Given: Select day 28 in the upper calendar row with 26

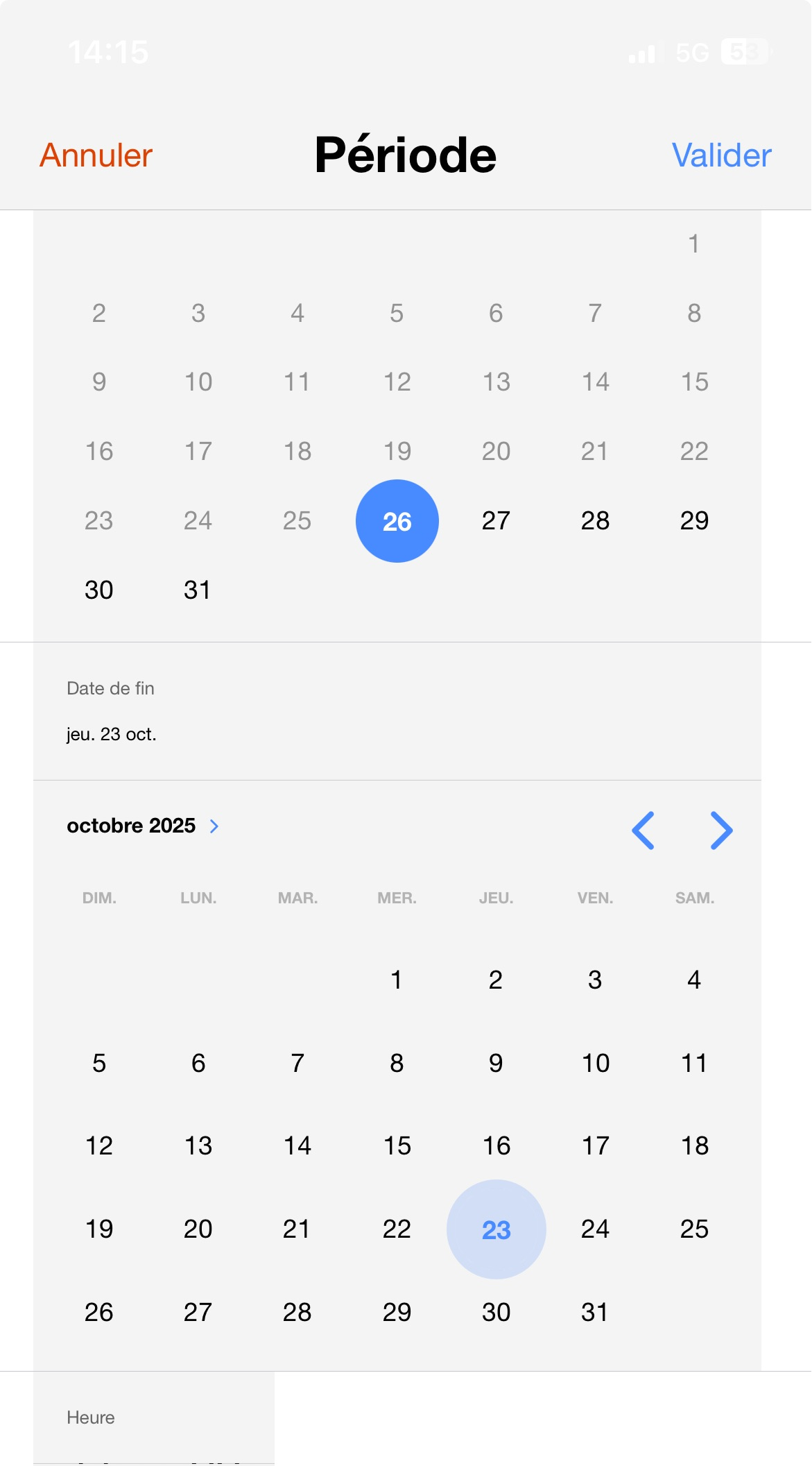Looking at the screenshot, I should pos(595,520).
